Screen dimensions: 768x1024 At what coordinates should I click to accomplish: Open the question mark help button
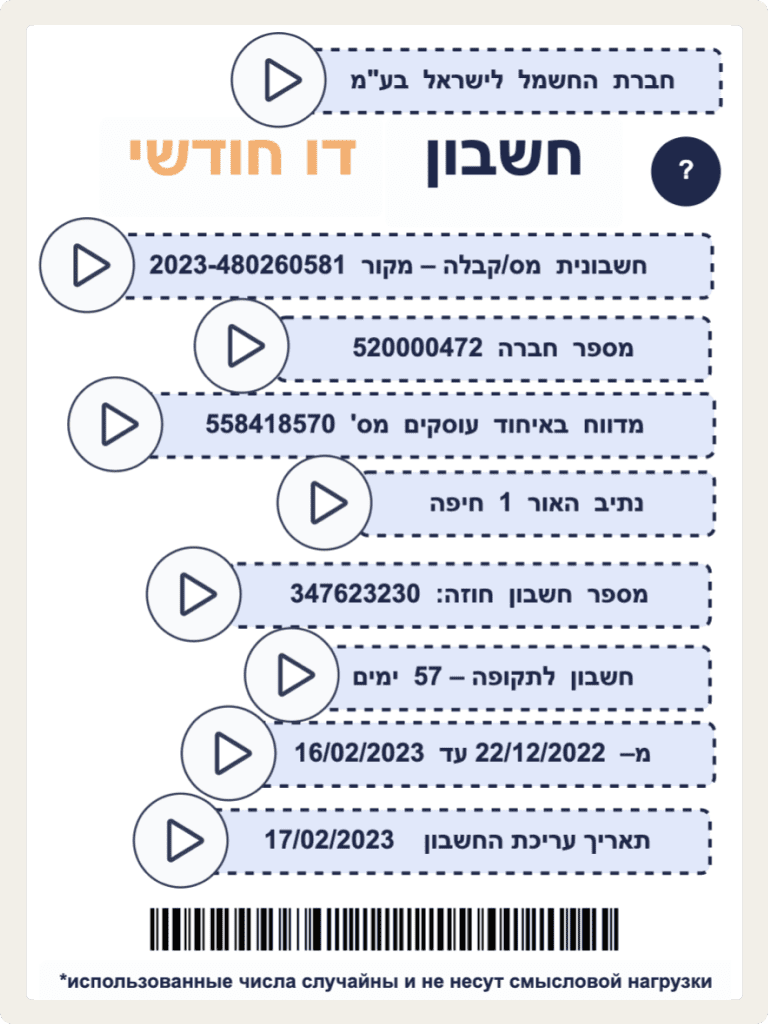(x=685, y=171)
